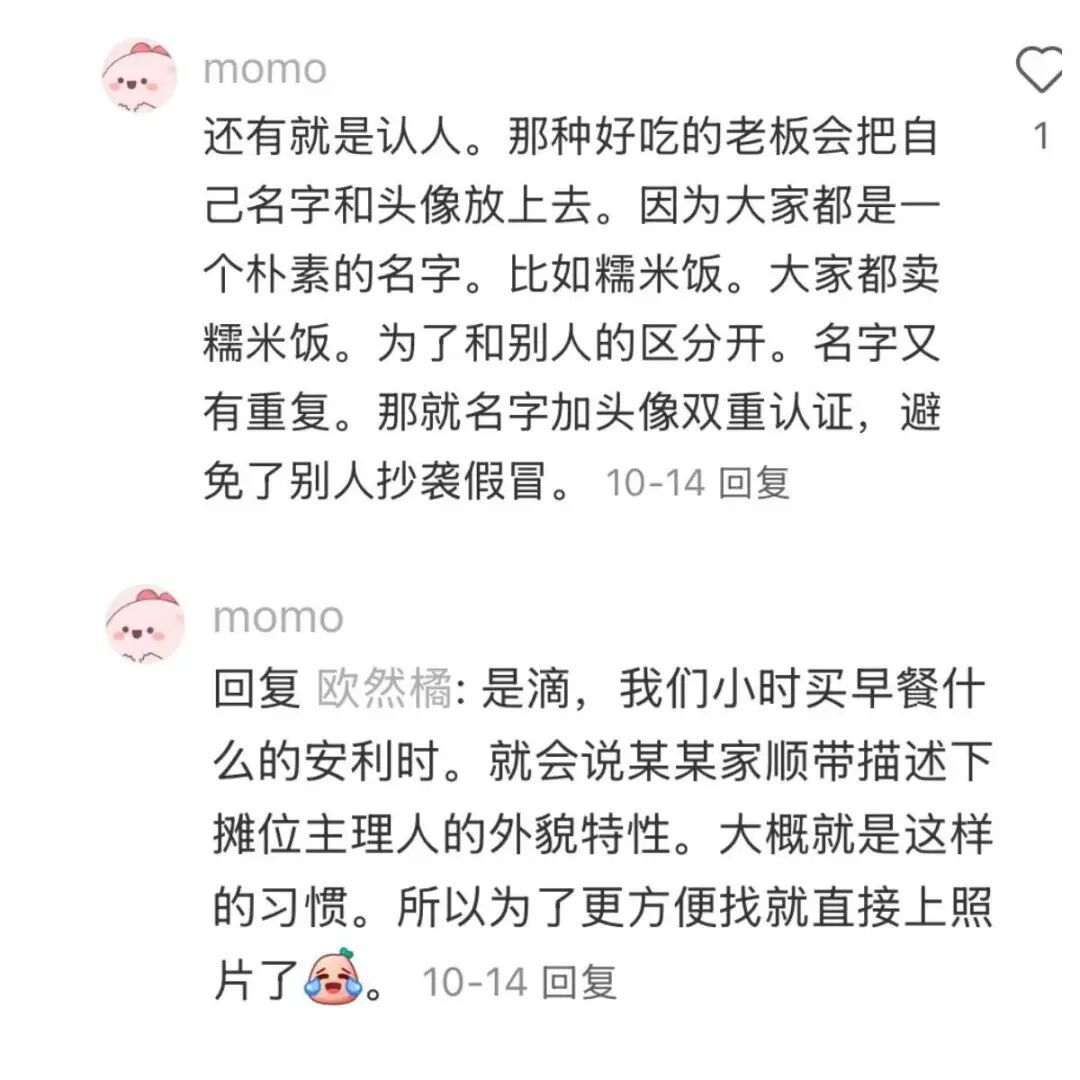Screen dimensions: 1080x1080
Task: Tap 回复 under the 直接上照片了 comment
Action: tap(582, 982)
